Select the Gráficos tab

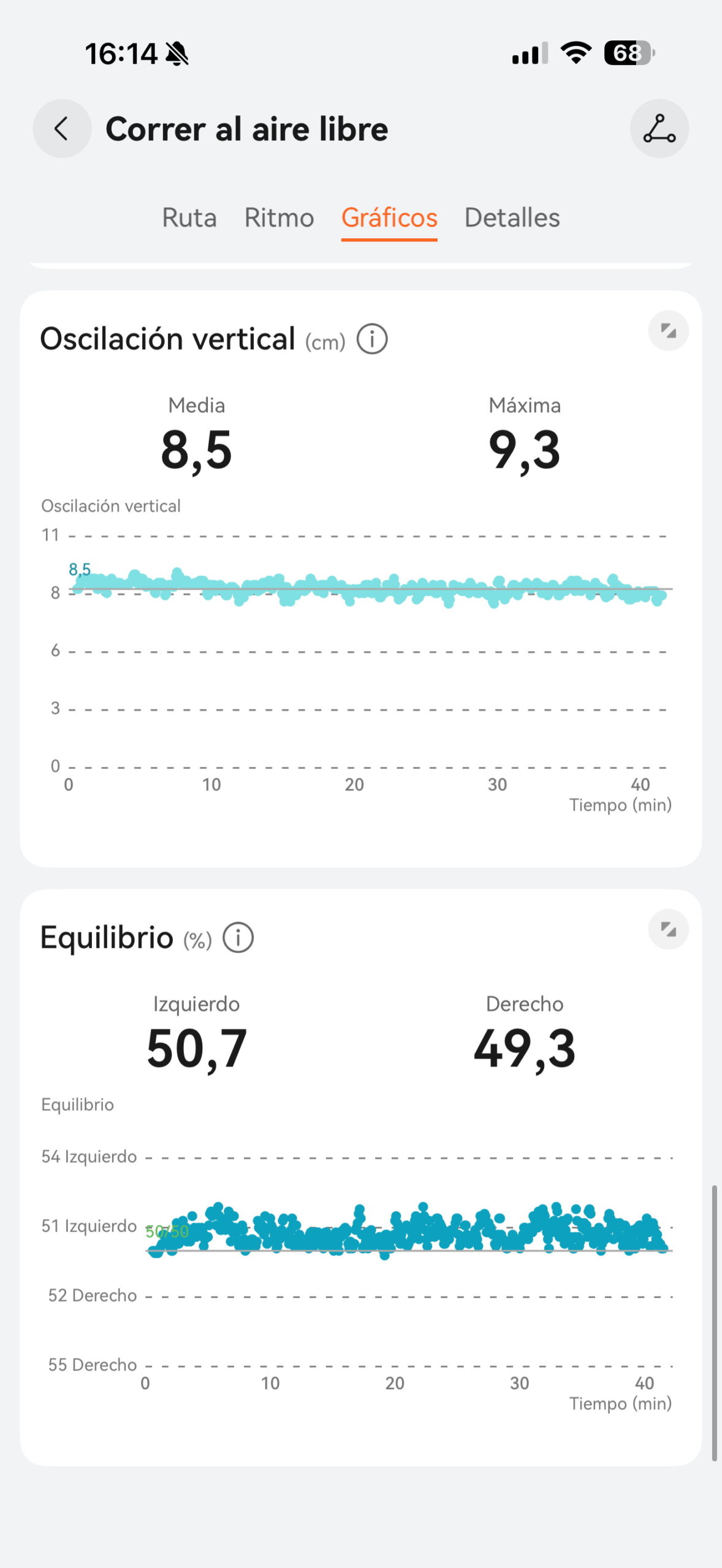coord(389,218)
